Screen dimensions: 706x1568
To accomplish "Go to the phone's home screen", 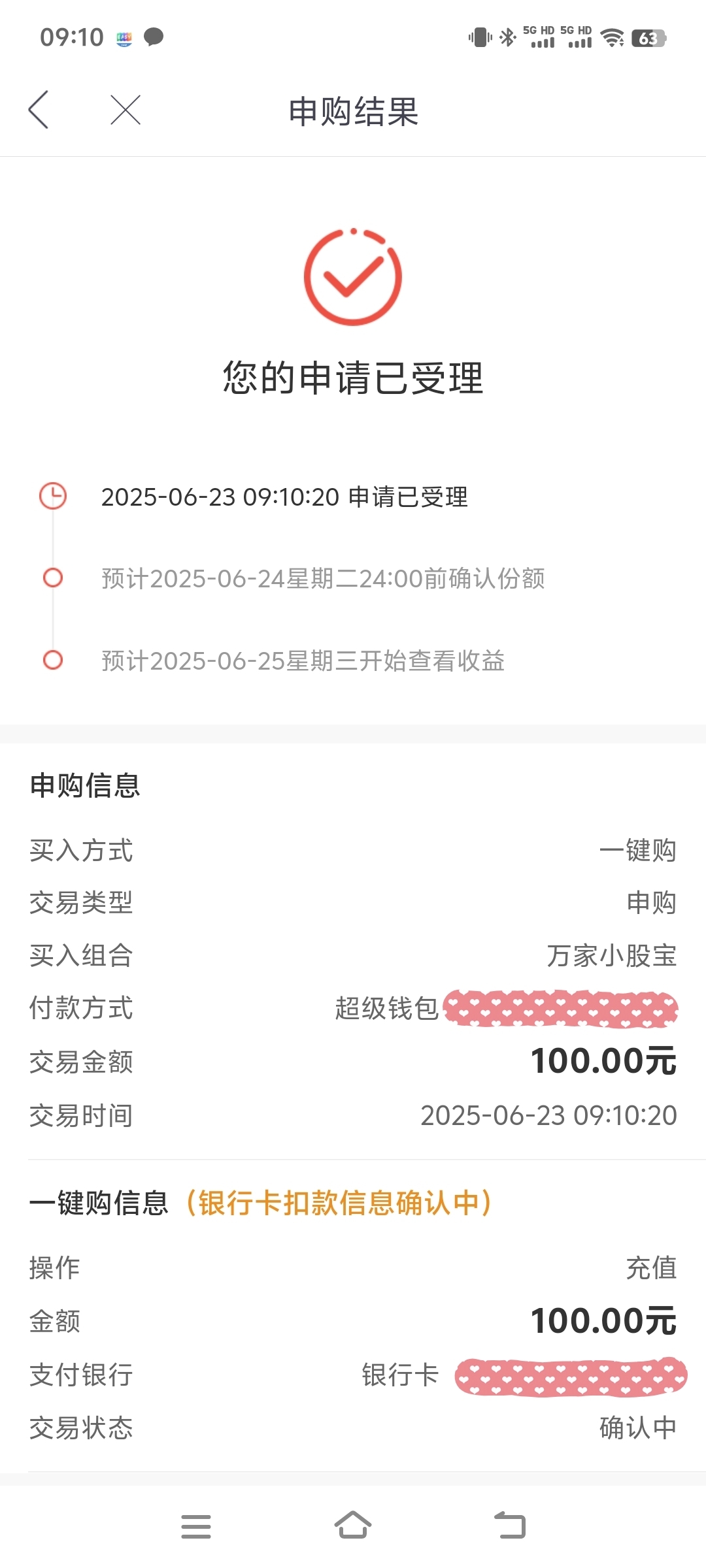I will click(353, 1525).
